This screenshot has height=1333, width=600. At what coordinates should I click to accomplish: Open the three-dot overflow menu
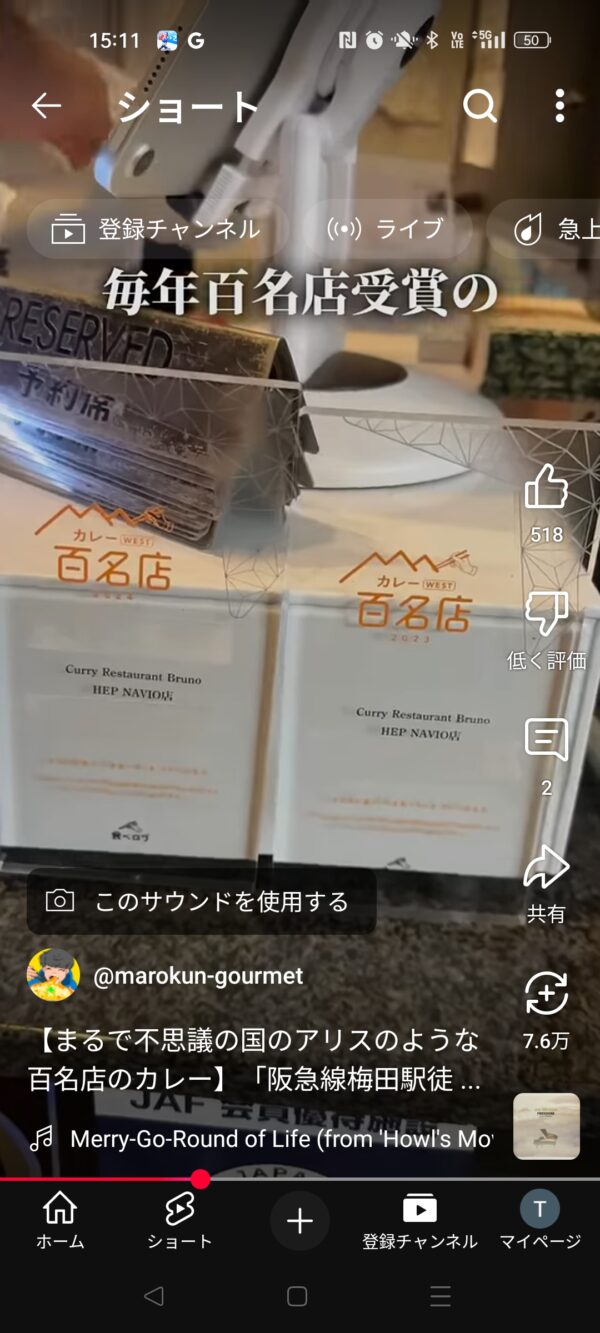(x=559, y=105)
